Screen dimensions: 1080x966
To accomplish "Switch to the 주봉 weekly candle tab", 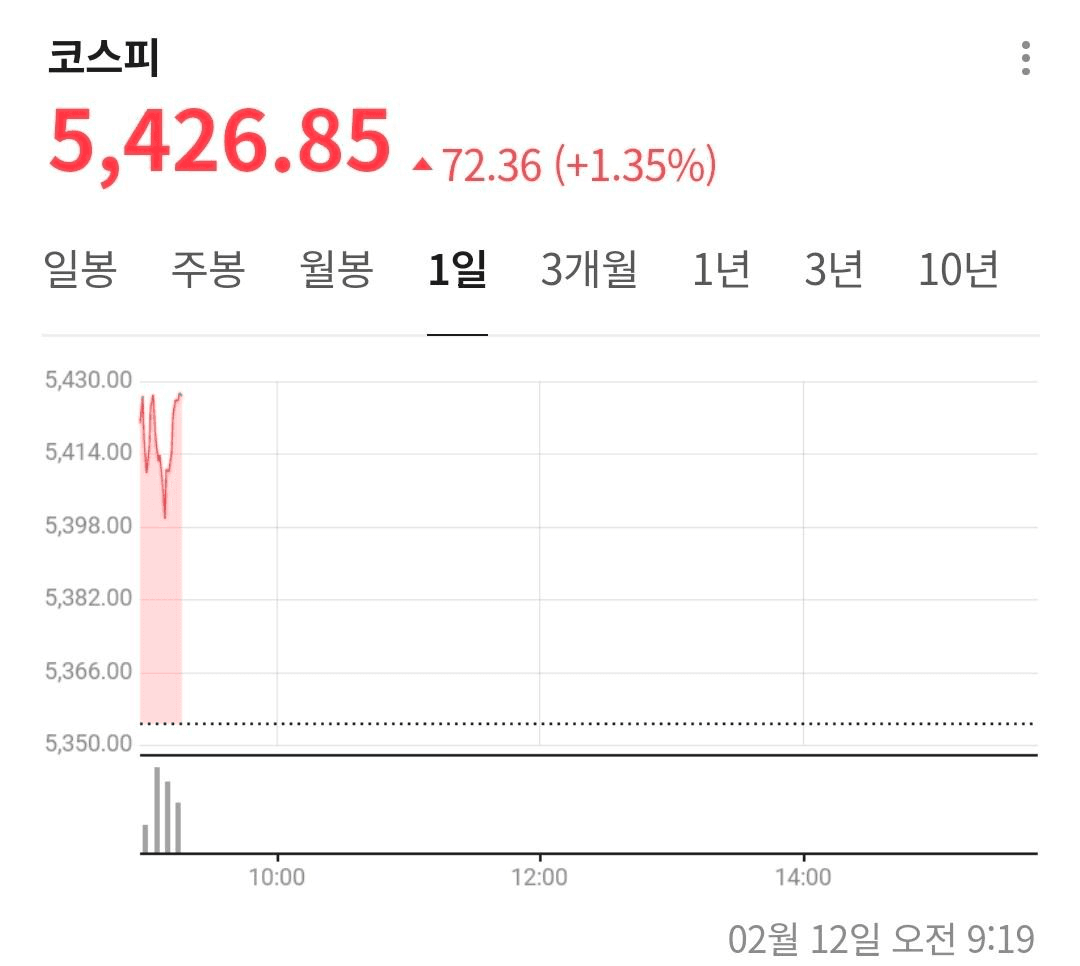I will click(207, 270).
